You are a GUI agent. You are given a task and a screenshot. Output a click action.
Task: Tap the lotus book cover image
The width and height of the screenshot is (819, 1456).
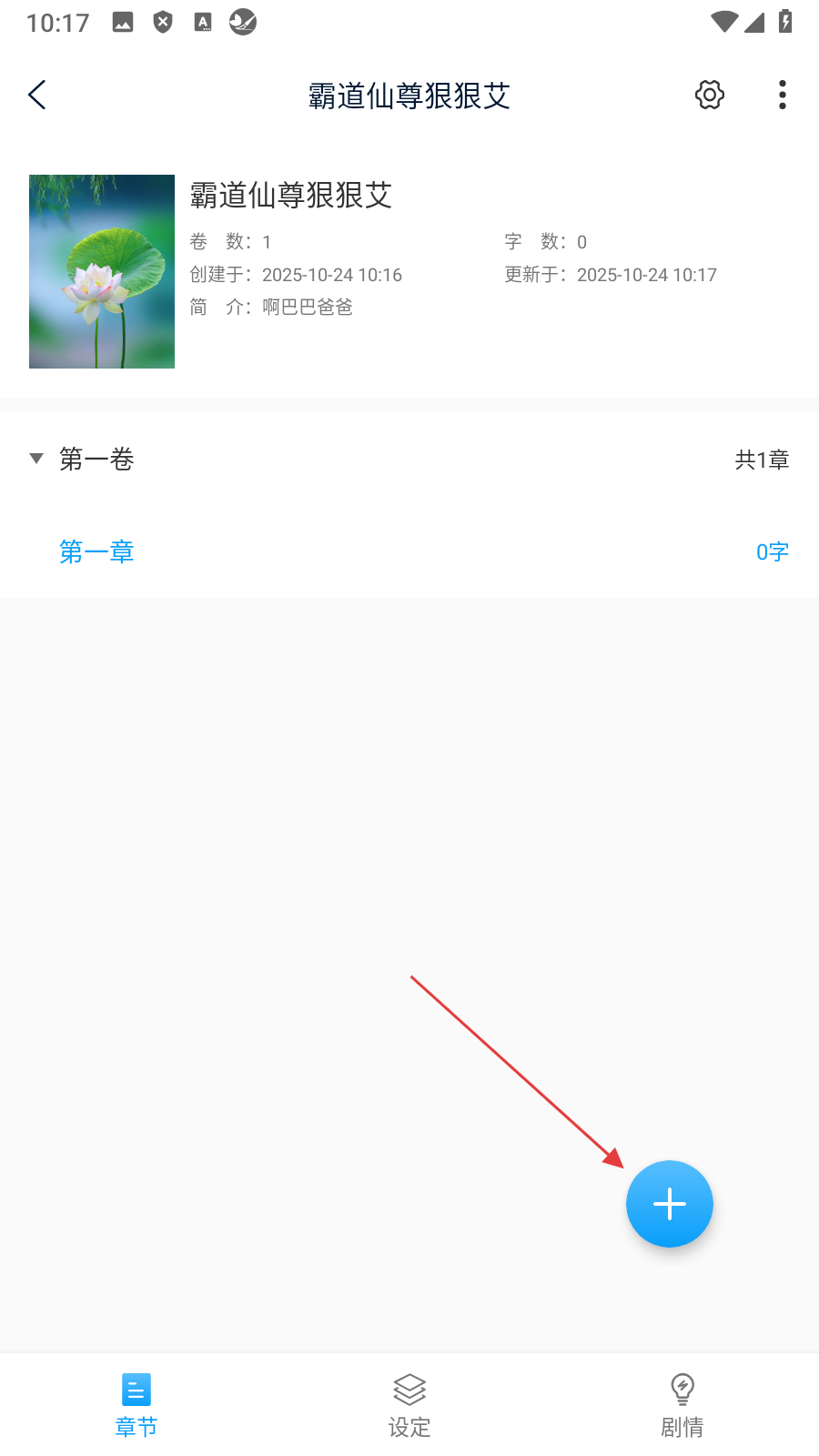[x=102, y=271]
